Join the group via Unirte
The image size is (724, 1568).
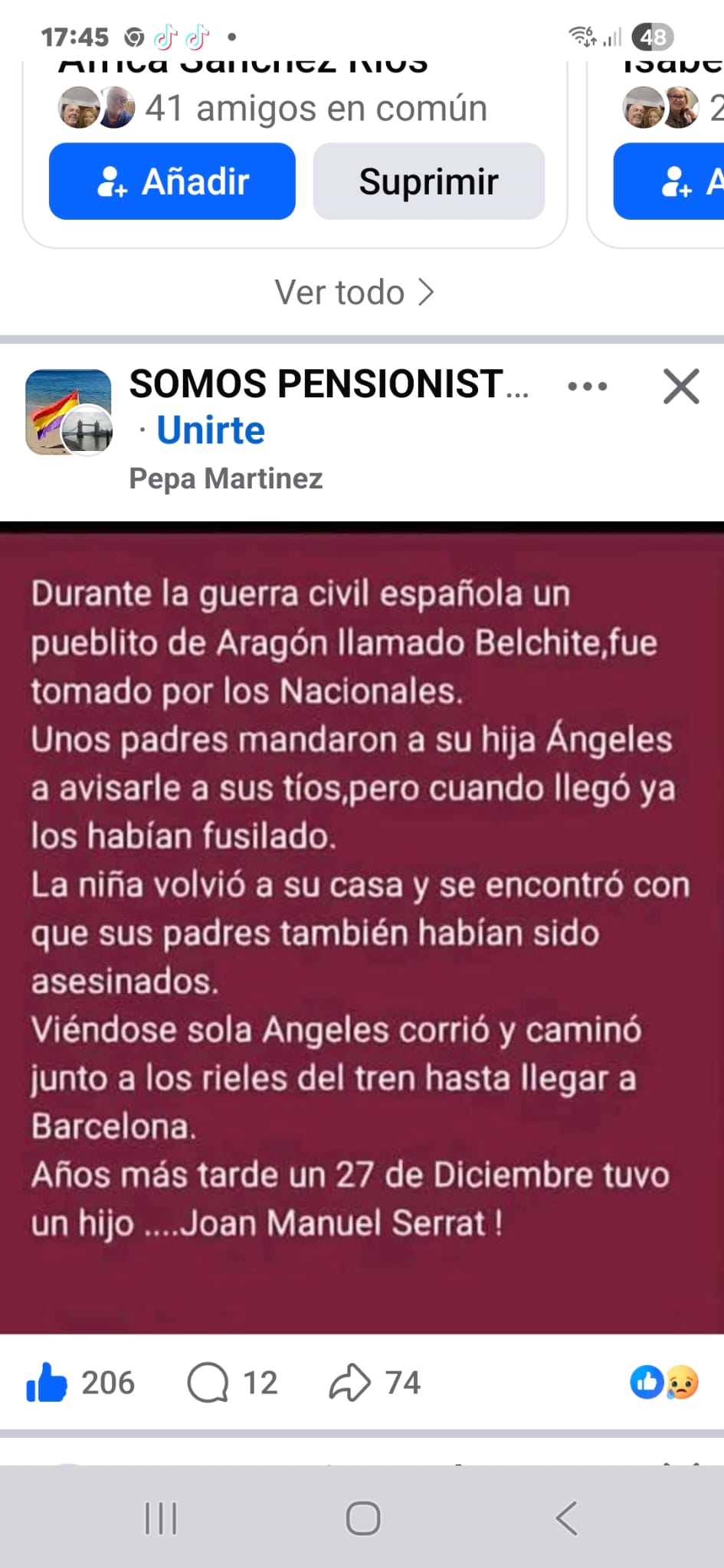pos(211,430)
